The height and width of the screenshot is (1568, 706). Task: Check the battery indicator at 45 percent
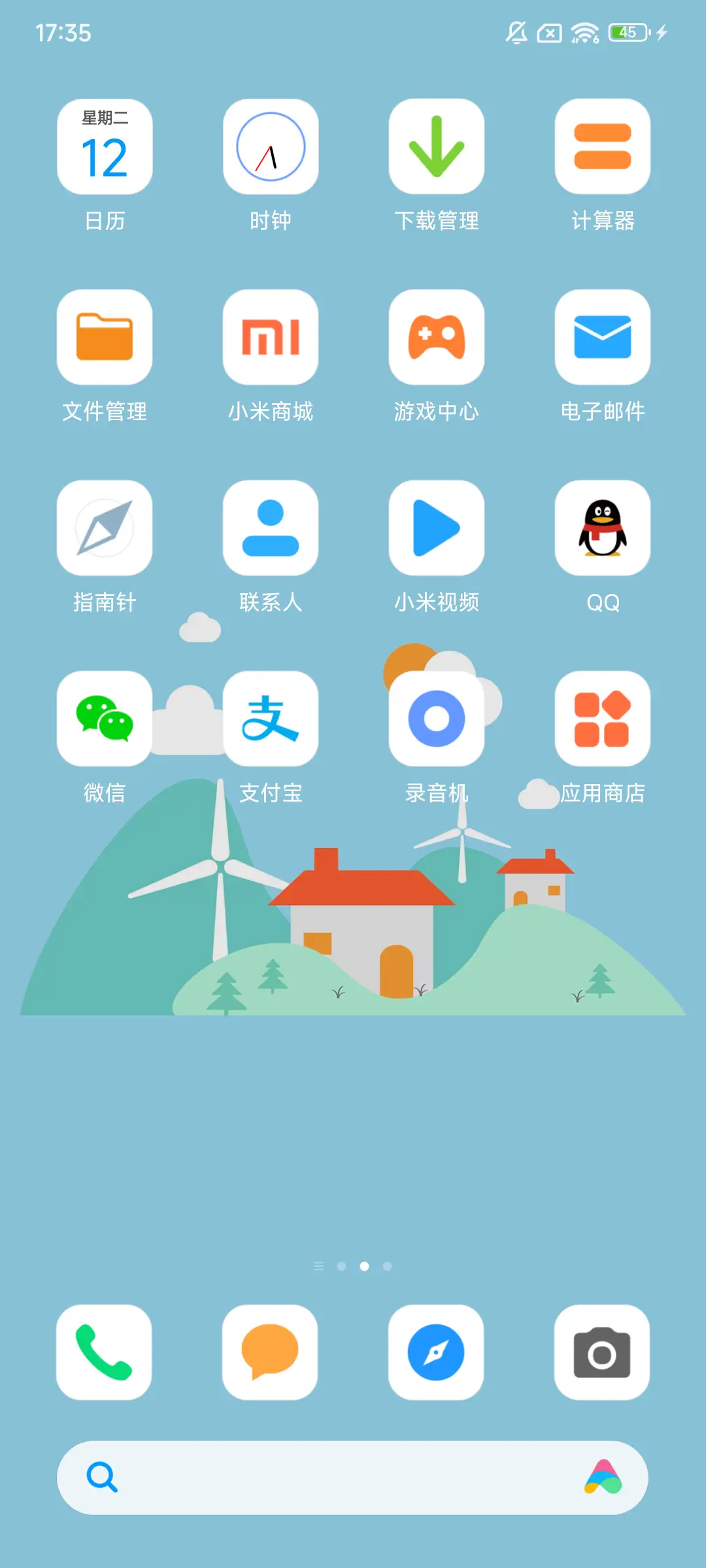(x=626, y=31)
